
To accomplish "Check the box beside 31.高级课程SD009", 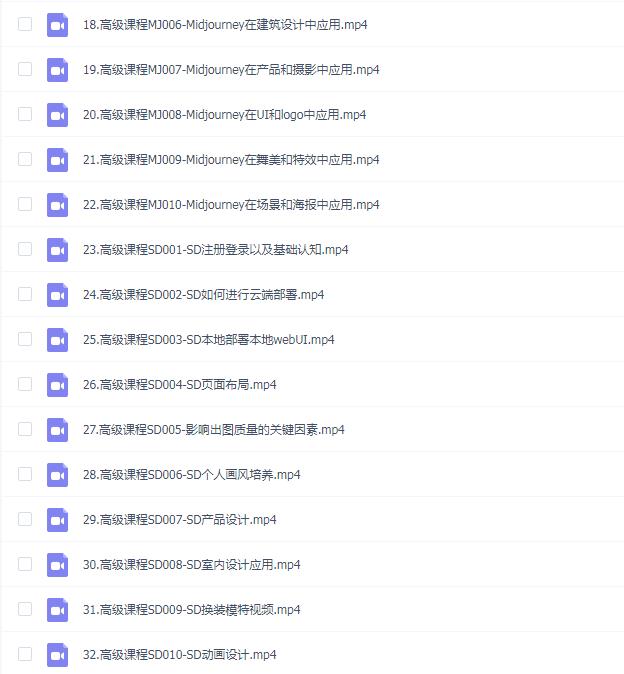I will point(25,609).
